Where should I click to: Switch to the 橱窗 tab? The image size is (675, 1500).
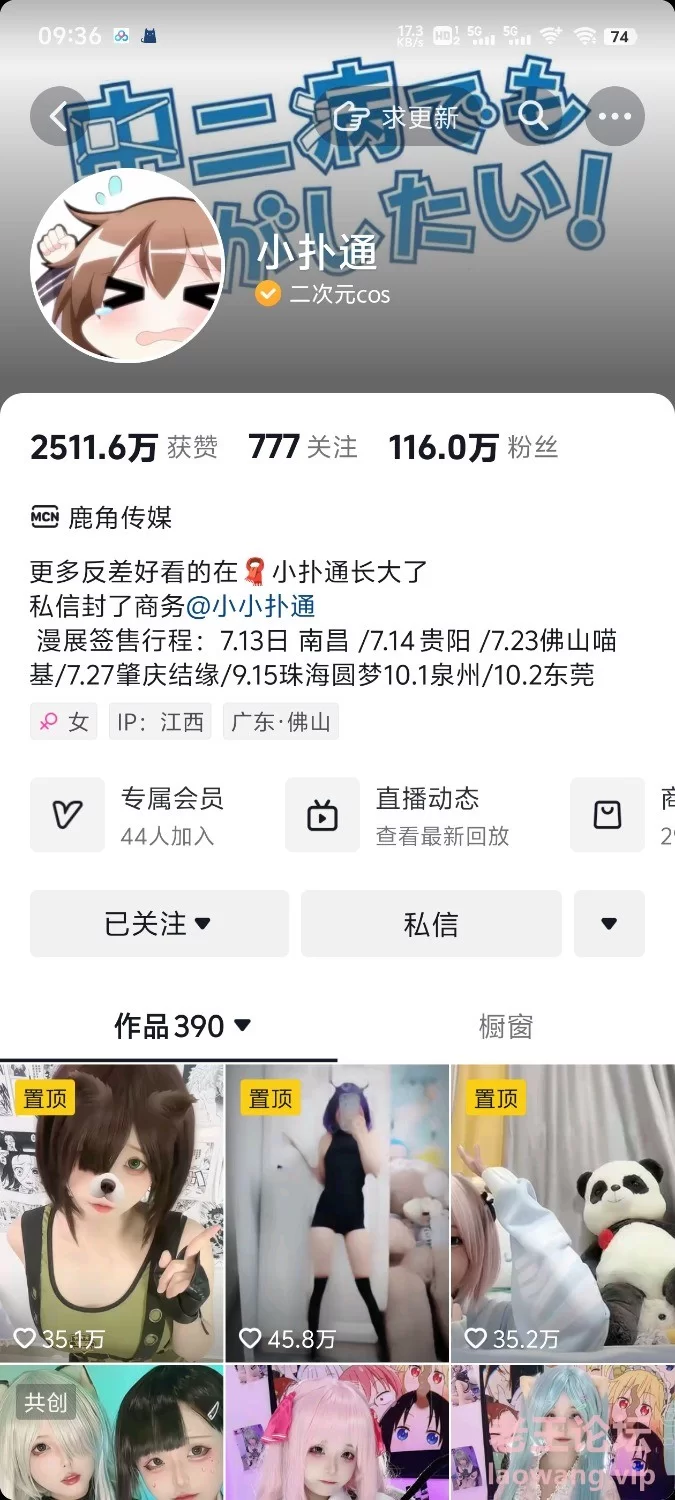tap(505, 1026)
